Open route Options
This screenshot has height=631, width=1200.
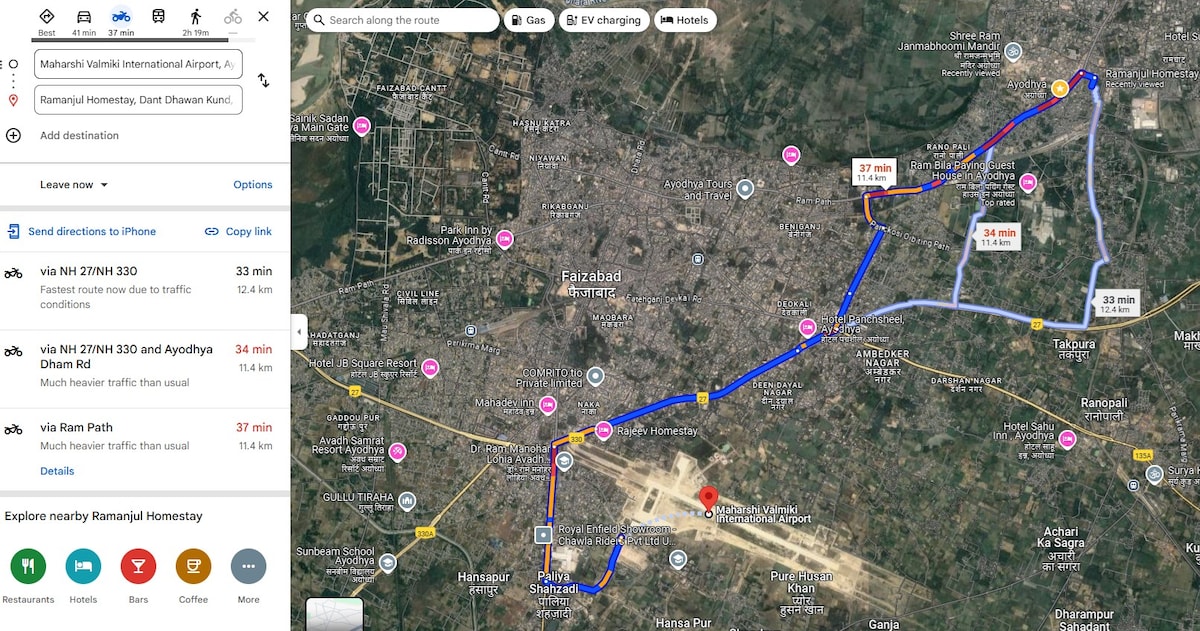click(x=252, y=185)
